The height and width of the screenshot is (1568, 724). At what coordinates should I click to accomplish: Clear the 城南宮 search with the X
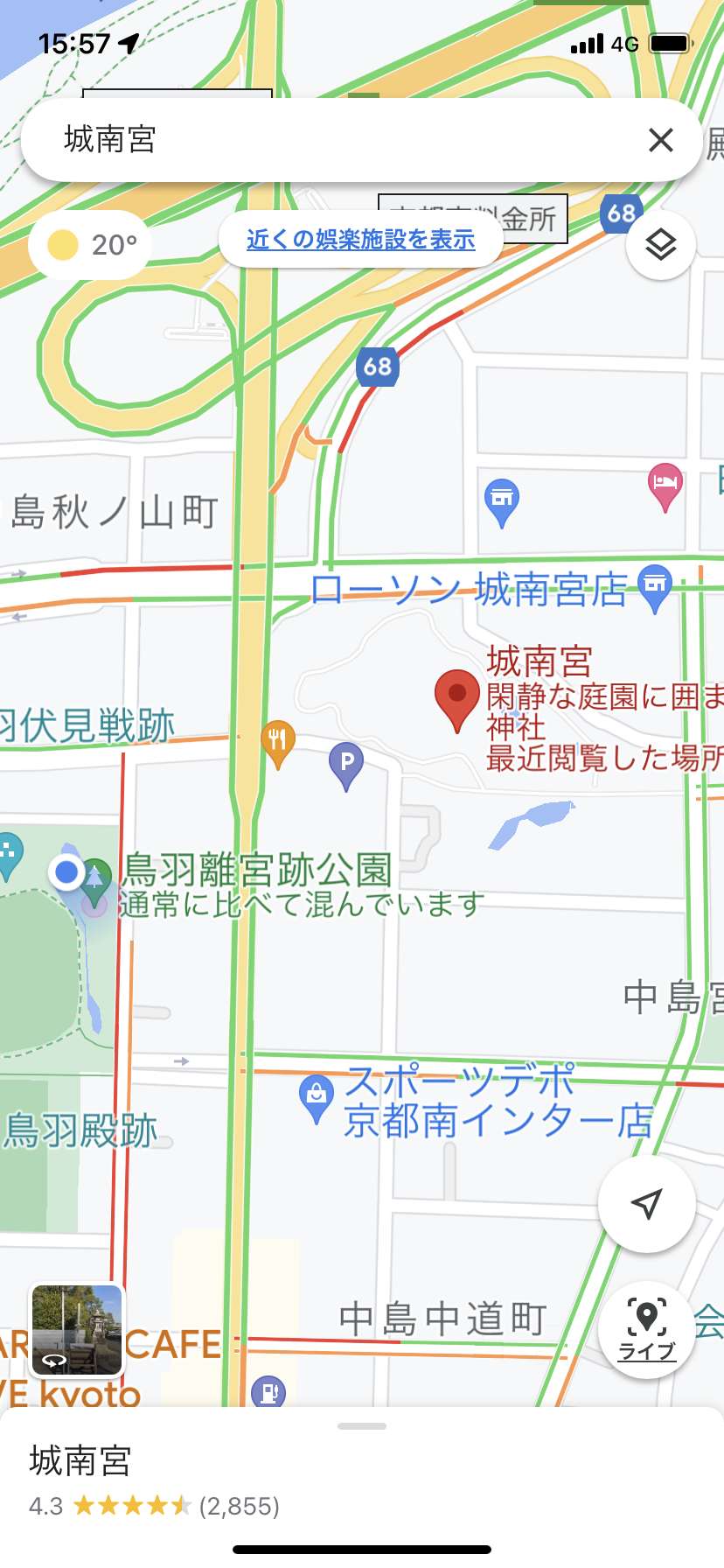tap(661, 140)
